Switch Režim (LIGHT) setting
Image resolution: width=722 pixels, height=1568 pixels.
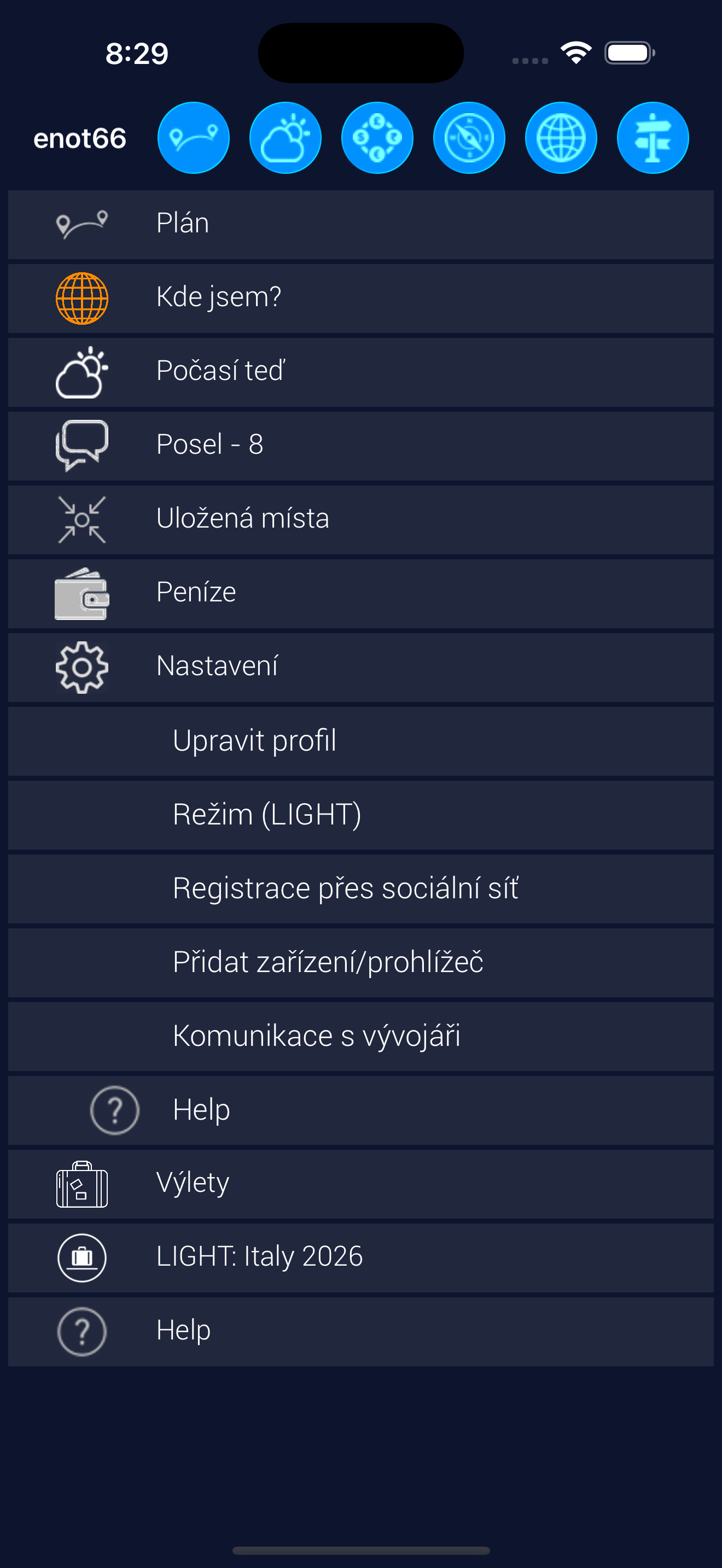tap(360, 815)
